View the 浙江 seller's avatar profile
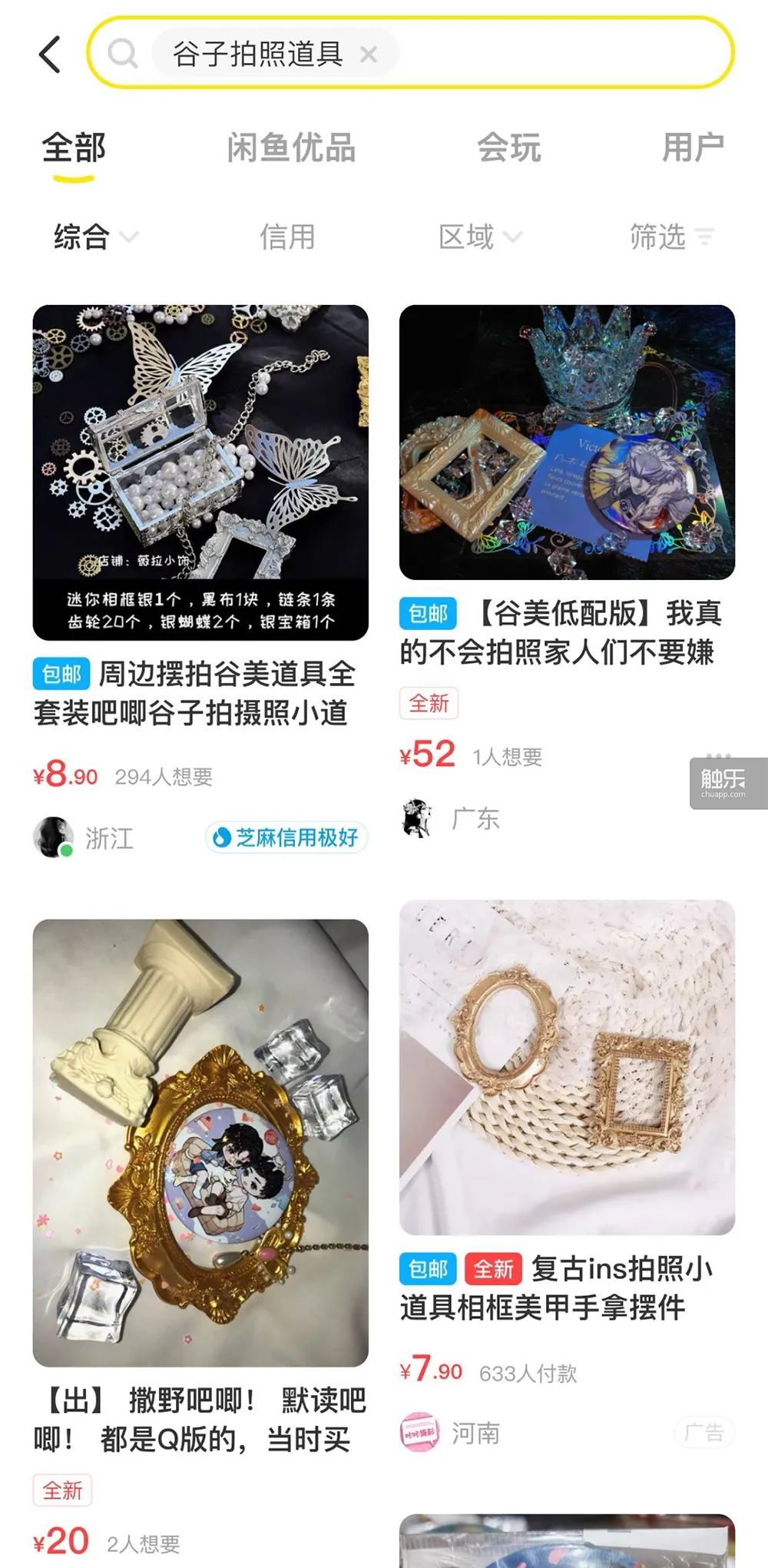 (x=53, y=837)
